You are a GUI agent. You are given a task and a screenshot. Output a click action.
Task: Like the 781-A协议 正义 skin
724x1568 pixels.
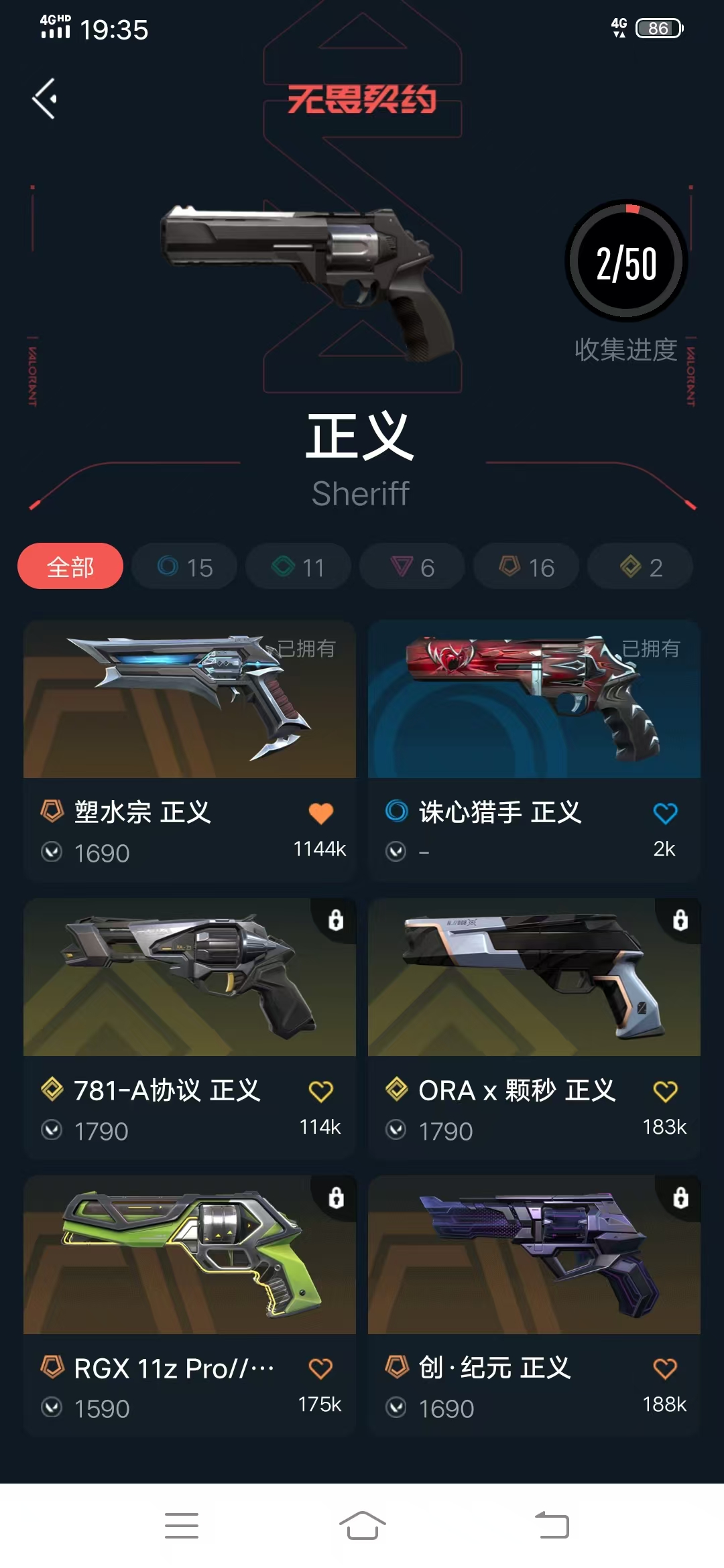click(320, 1092)
